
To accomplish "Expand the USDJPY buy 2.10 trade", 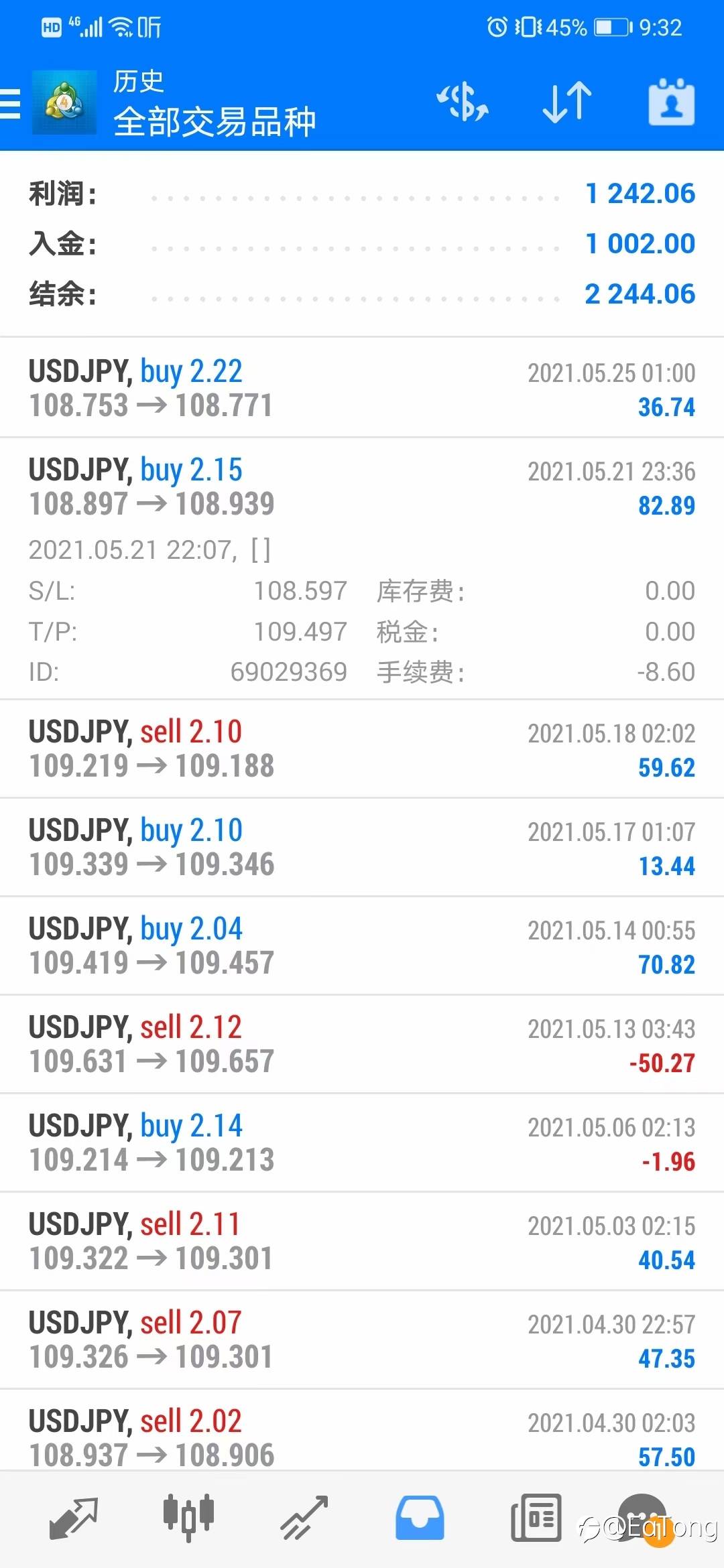I will click(362, 847).
